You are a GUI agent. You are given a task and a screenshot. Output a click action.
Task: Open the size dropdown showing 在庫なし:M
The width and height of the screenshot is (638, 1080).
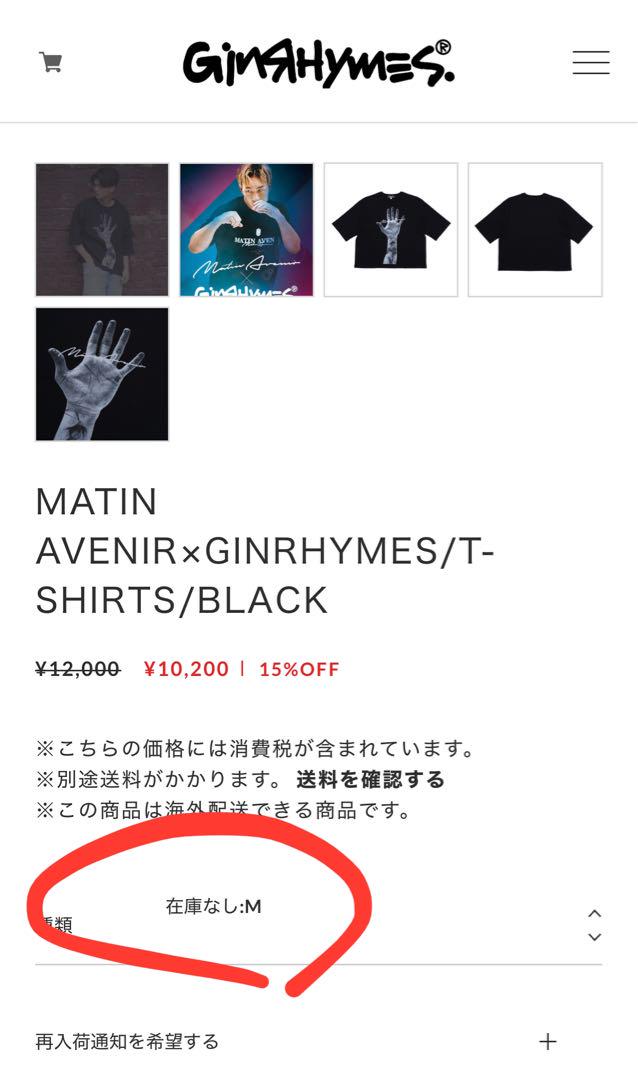pos(318,923)
